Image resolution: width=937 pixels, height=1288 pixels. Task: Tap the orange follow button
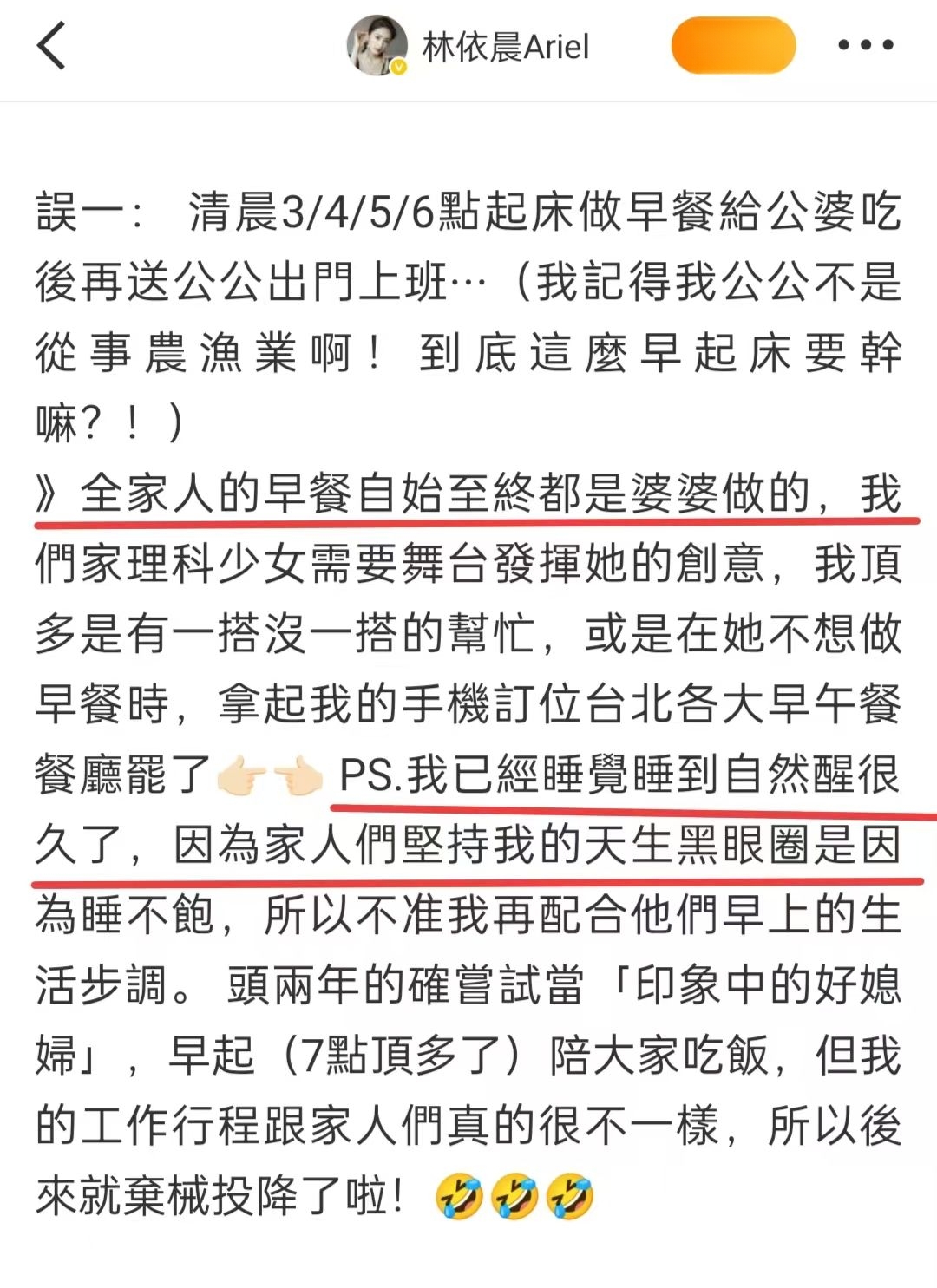(733, 45)
